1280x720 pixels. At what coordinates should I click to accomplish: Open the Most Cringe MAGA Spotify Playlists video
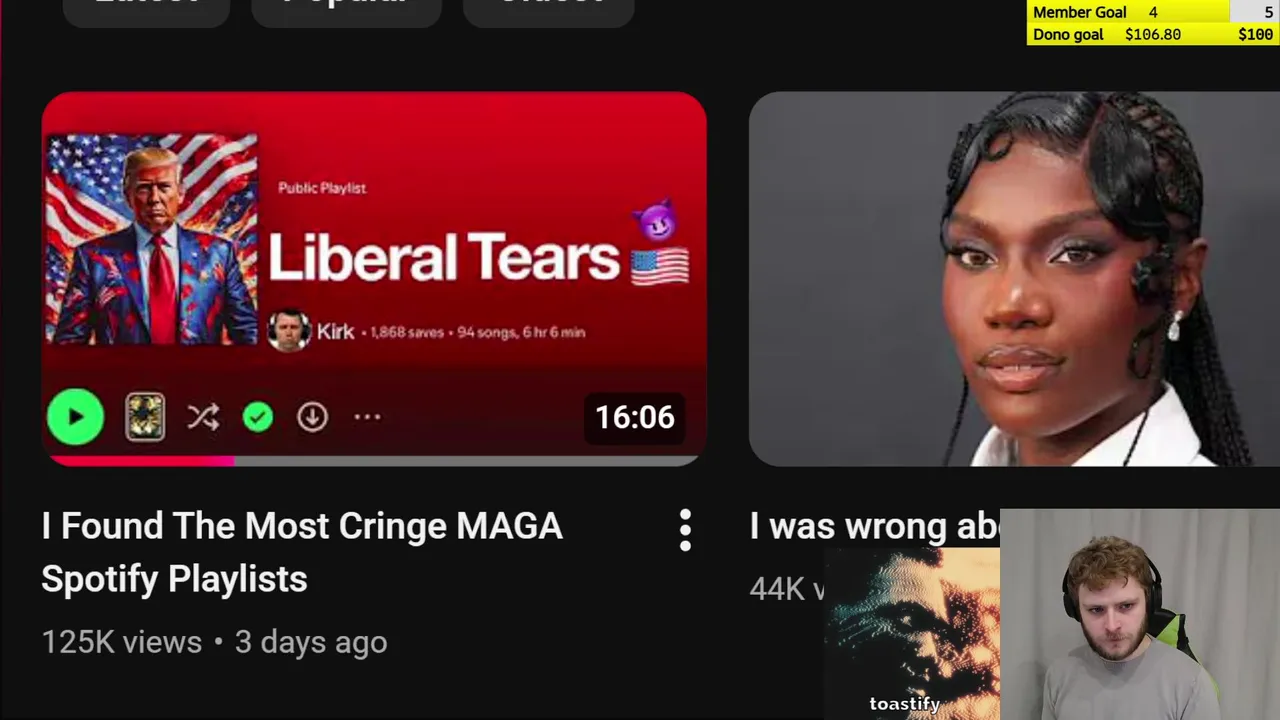(x=301, y=552)
